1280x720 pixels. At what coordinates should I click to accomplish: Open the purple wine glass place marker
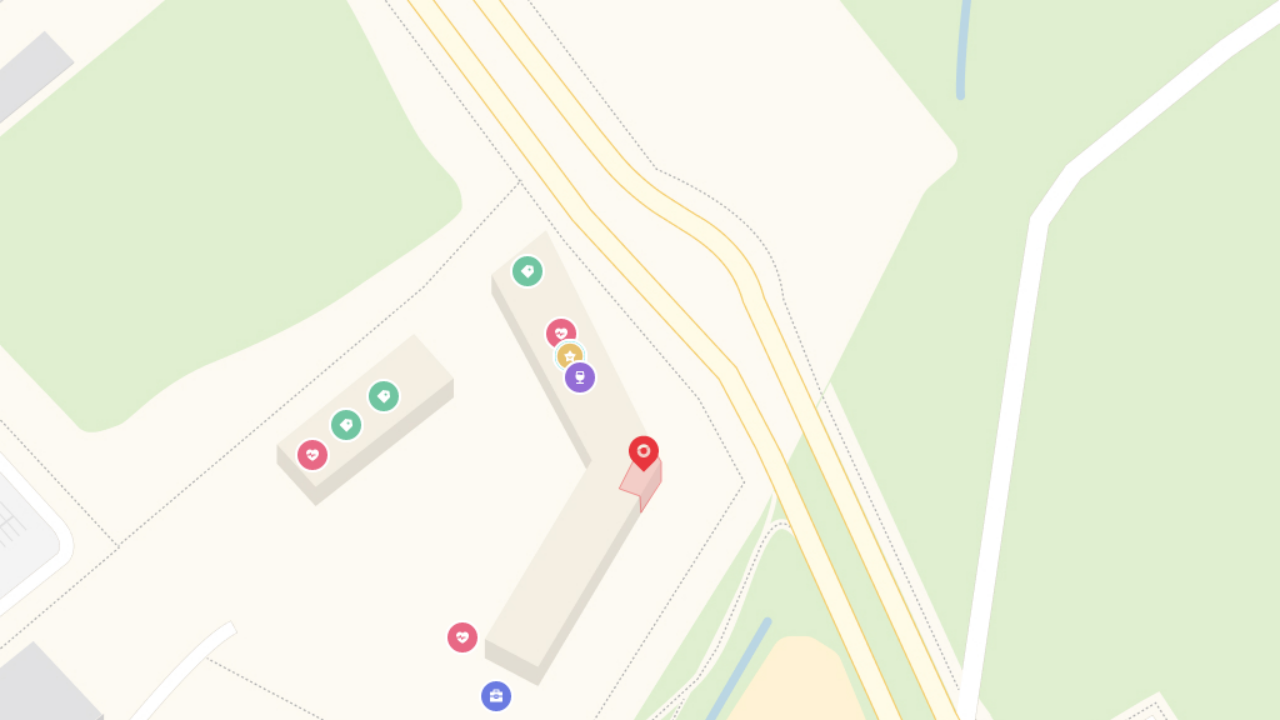tap(580, 378)
